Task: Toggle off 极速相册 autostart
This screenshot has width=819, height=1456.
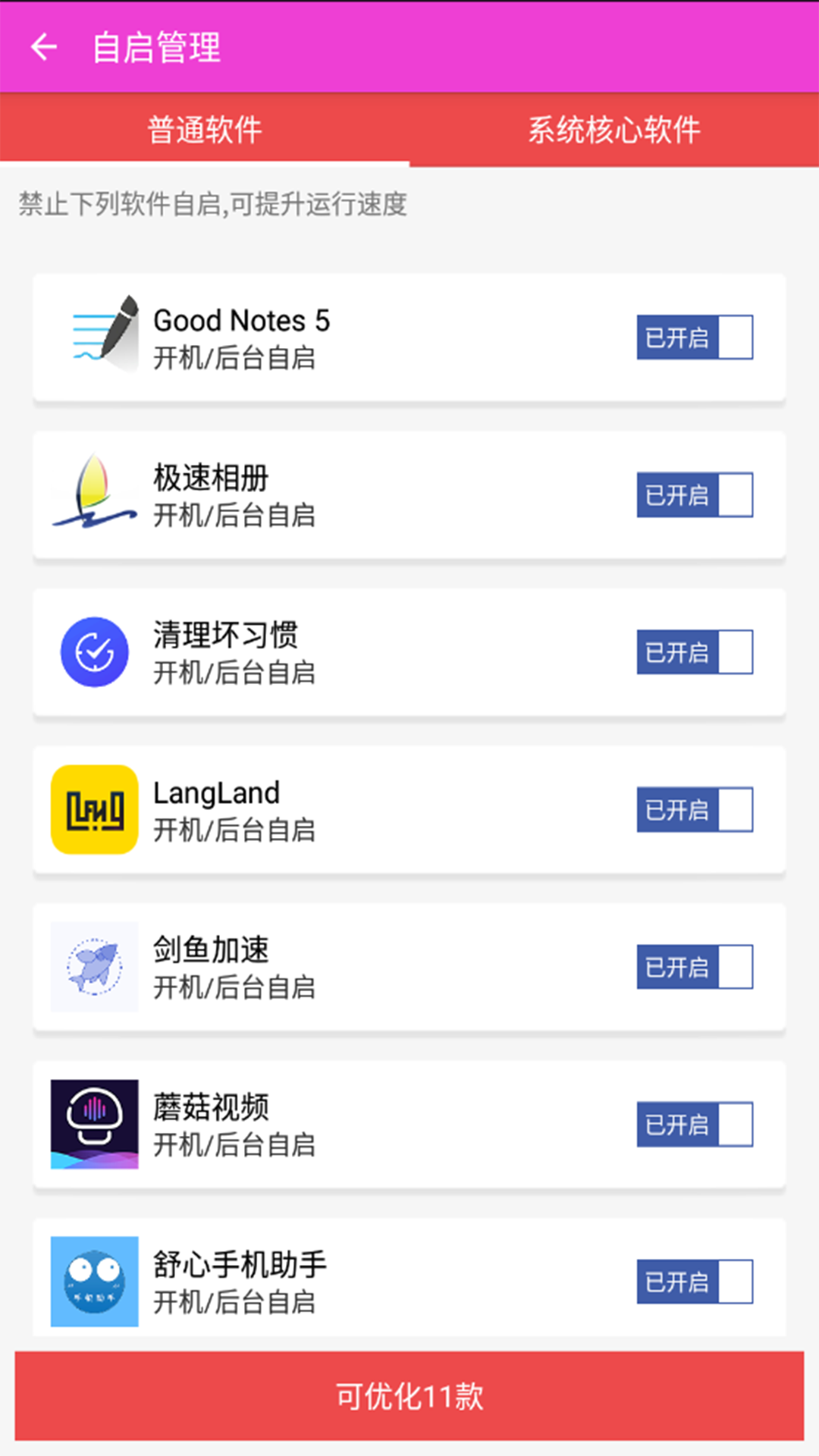Action: point(694,495)
